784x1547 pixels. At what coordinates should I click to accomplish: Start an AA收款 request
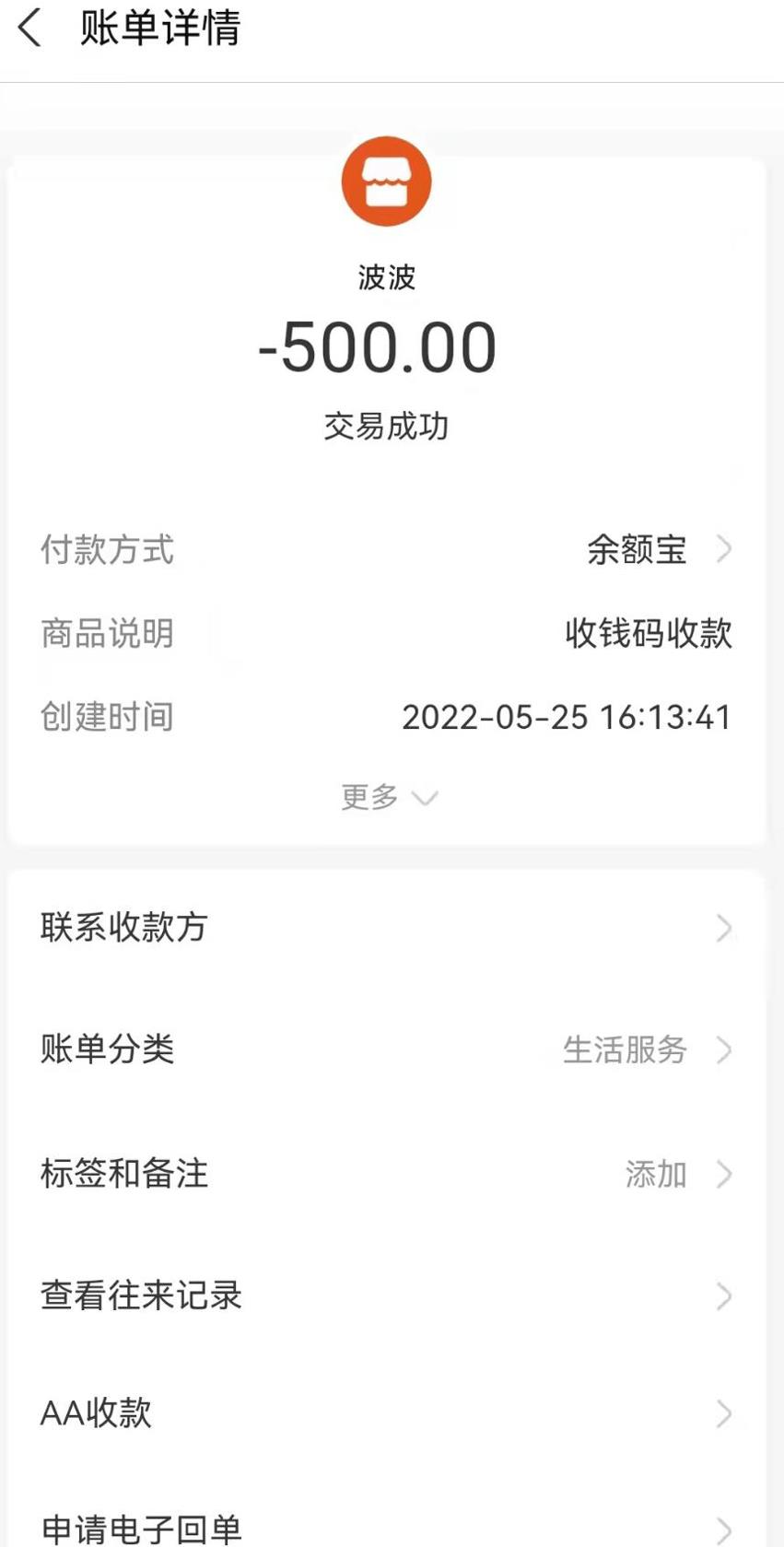[387, 1413]
